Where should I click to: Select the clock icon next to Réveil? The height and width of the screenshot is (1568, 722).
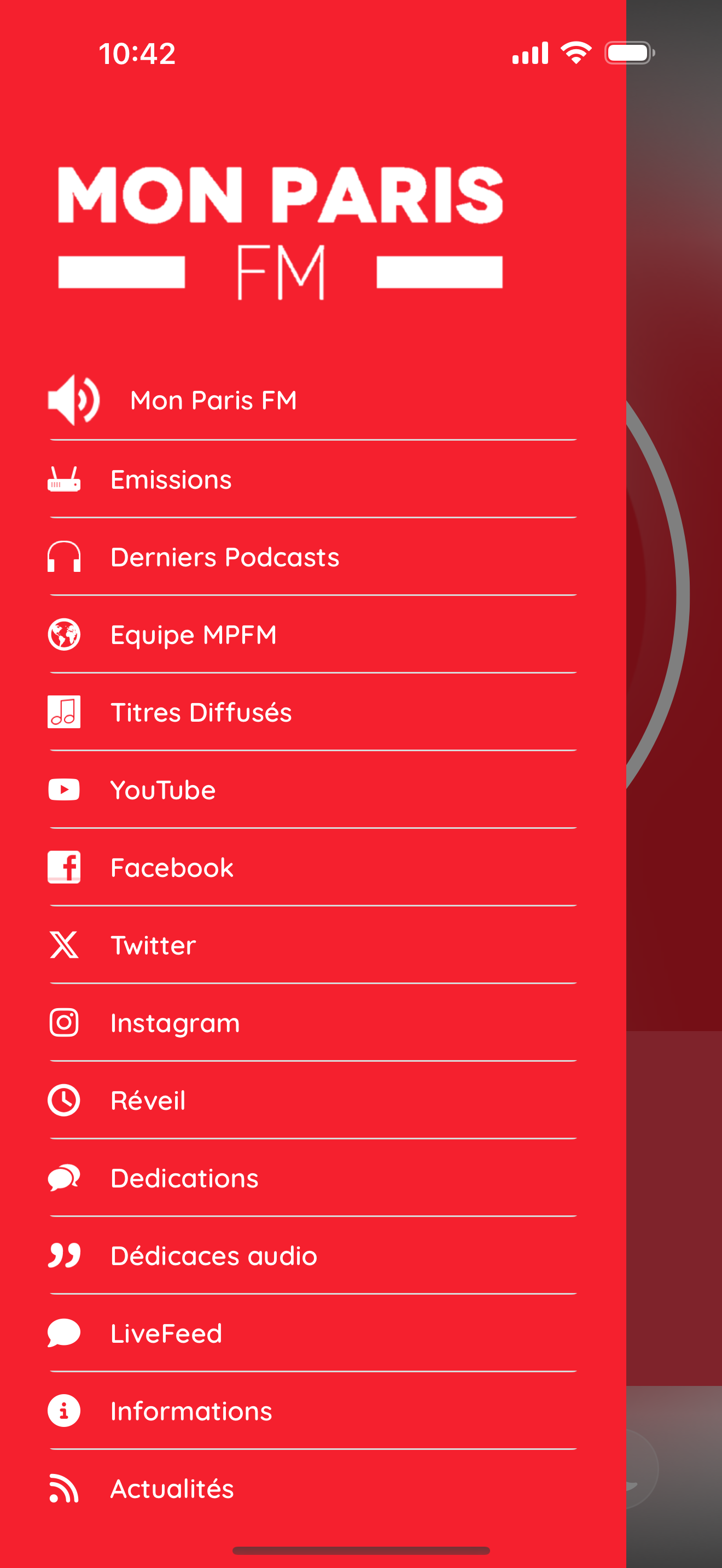[x=63, y=1100]
